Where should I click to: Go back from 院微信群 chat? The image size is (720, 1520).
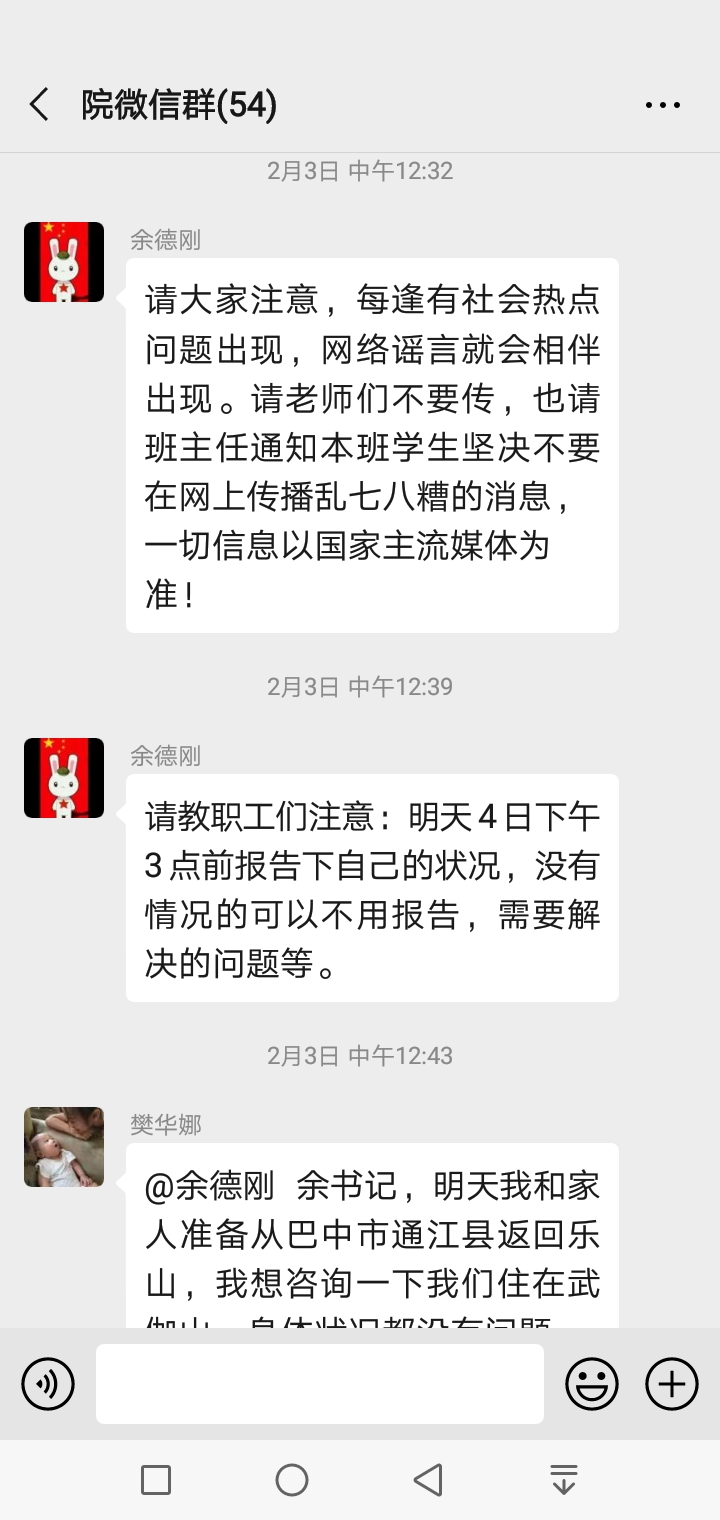(40, 104)
